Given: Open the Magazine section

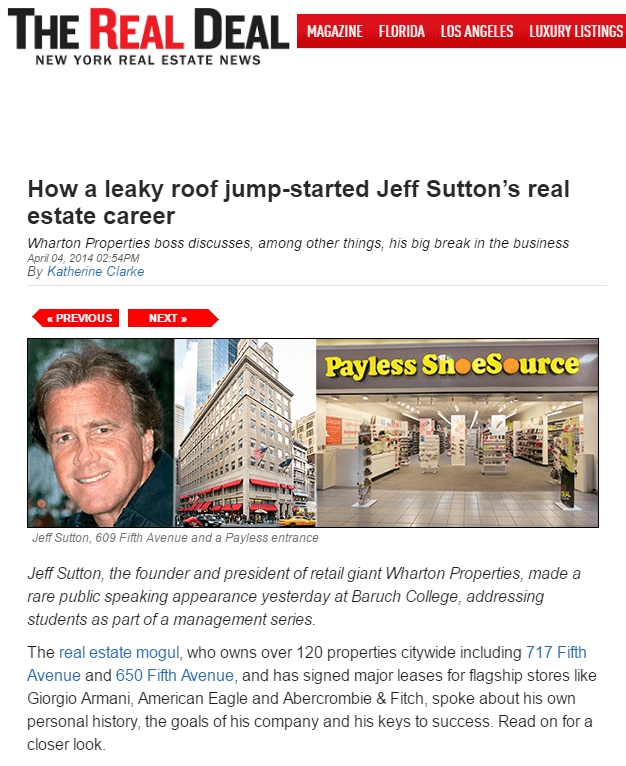Looking at the screenshot, I should tap(334, 31).
